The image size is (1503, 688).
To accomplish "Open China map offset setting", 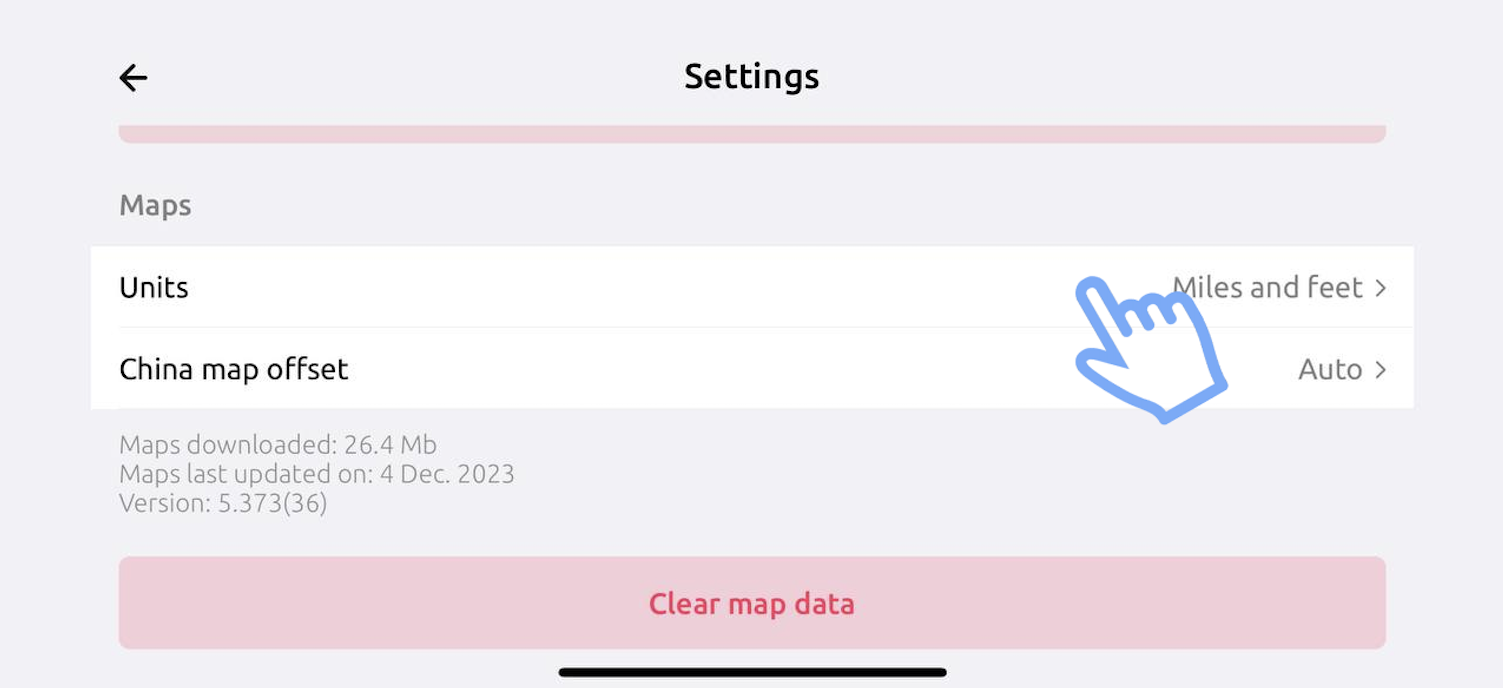I will 750,369.
